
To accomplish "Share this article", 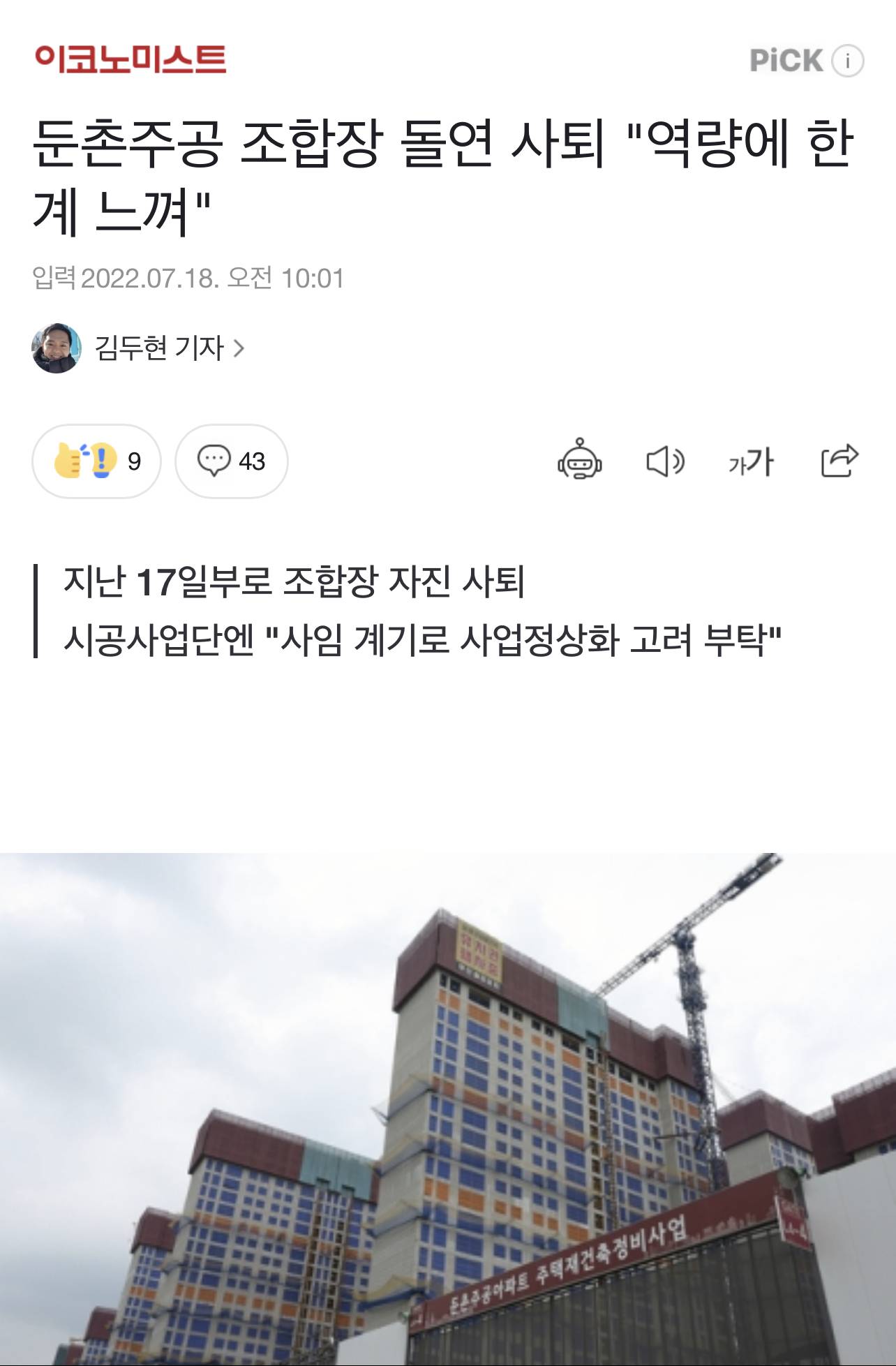I will click(x=839, y=461).
